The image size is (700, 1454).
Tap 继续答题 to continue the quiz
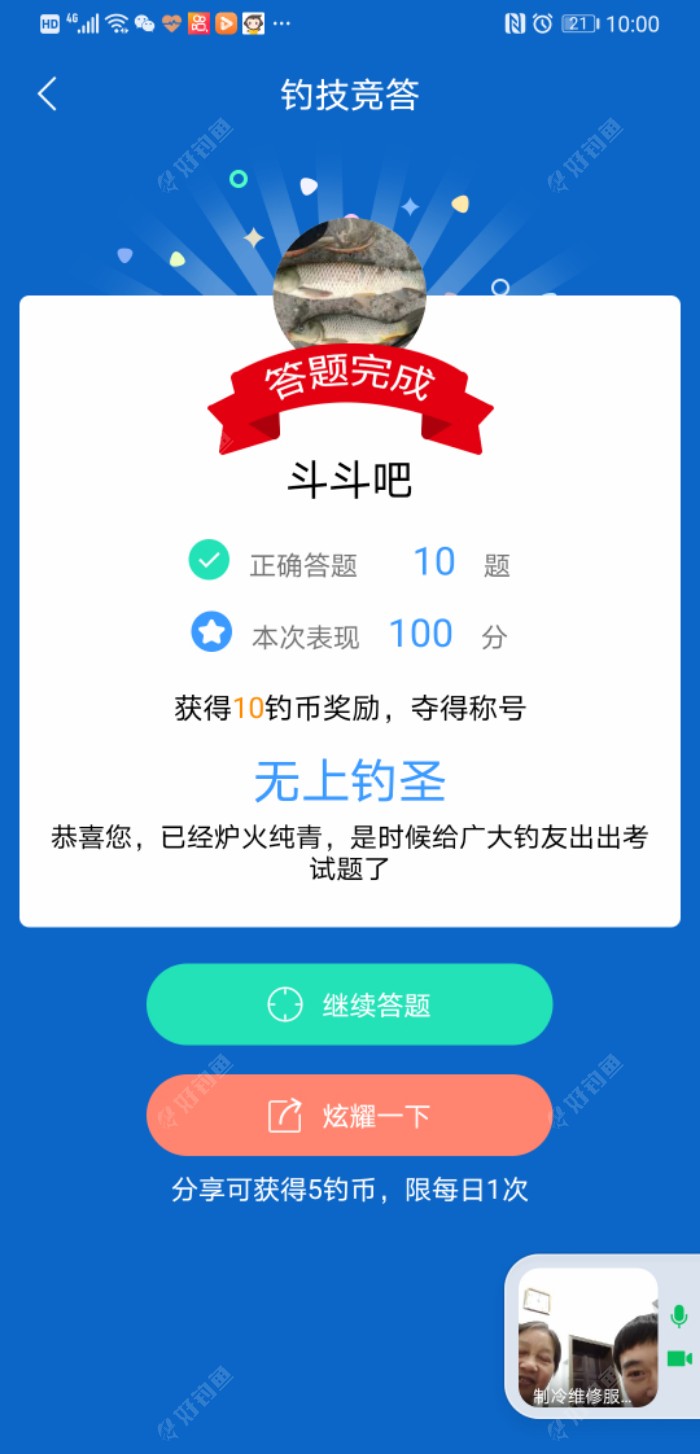click(x=349, y=1004)
